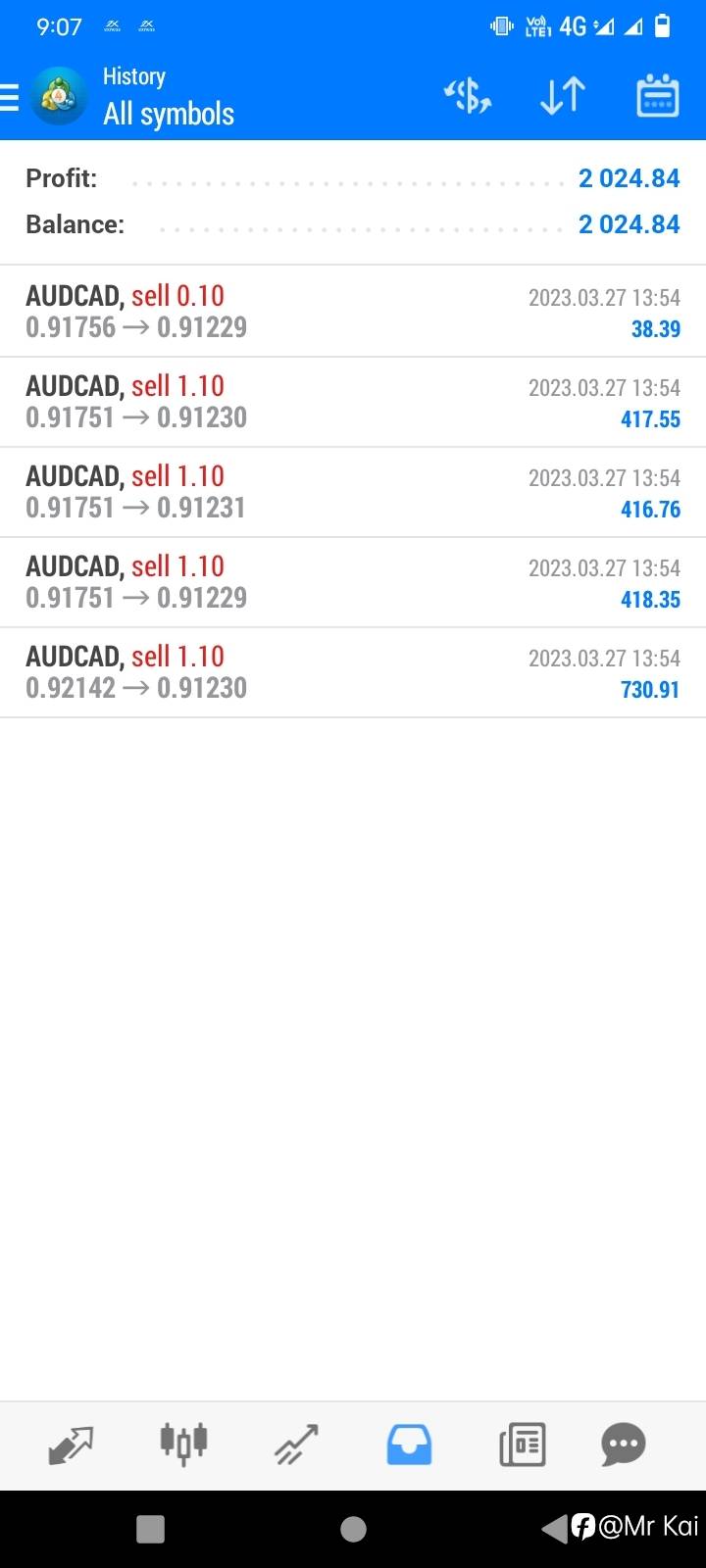
Task: Open the hamburger side menu
Action: (x=10, y=97)
